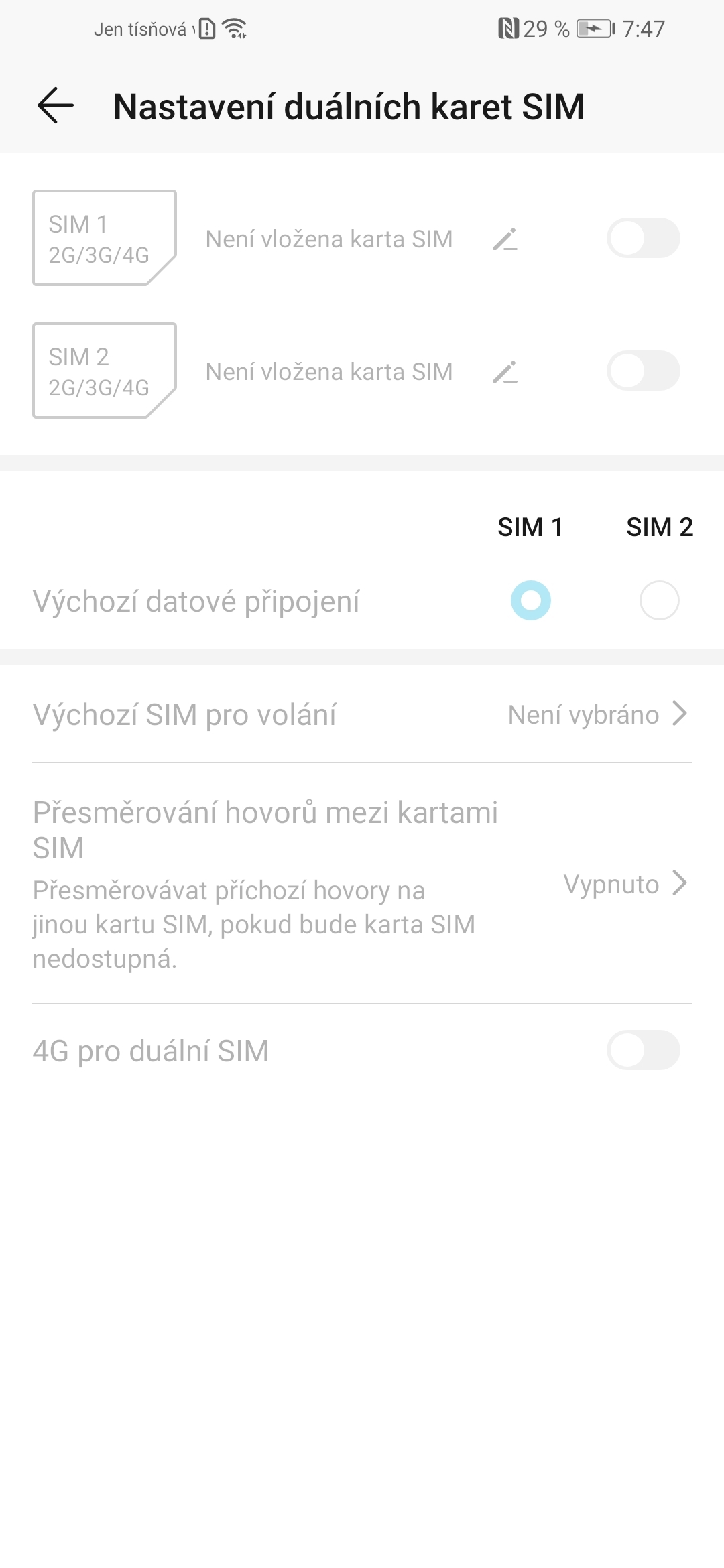The height and width of the screenshot is (1568, 724).
Task: Tap Není vložena karta SIM text for SIM 1
Action: tap(330, 239)
